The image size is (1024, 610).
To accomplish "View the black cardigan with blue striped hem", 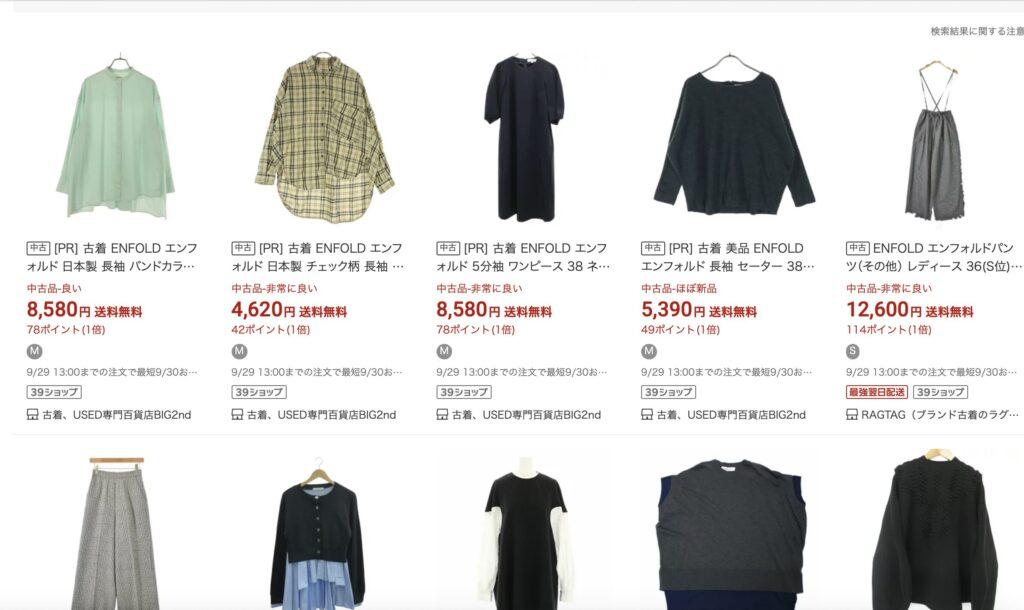I will click(x=323, y=535).
